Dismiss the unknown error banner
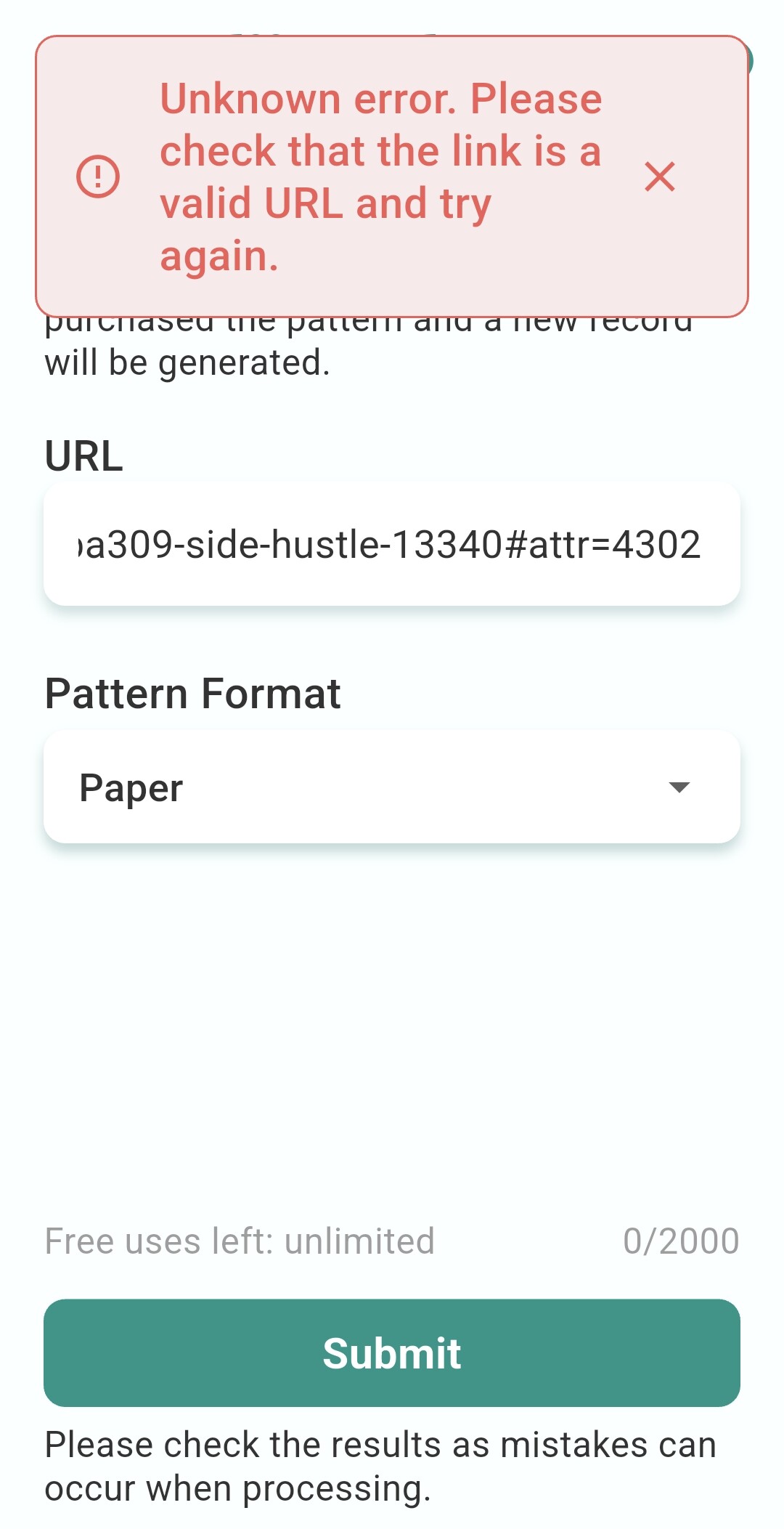 [659, 177]
